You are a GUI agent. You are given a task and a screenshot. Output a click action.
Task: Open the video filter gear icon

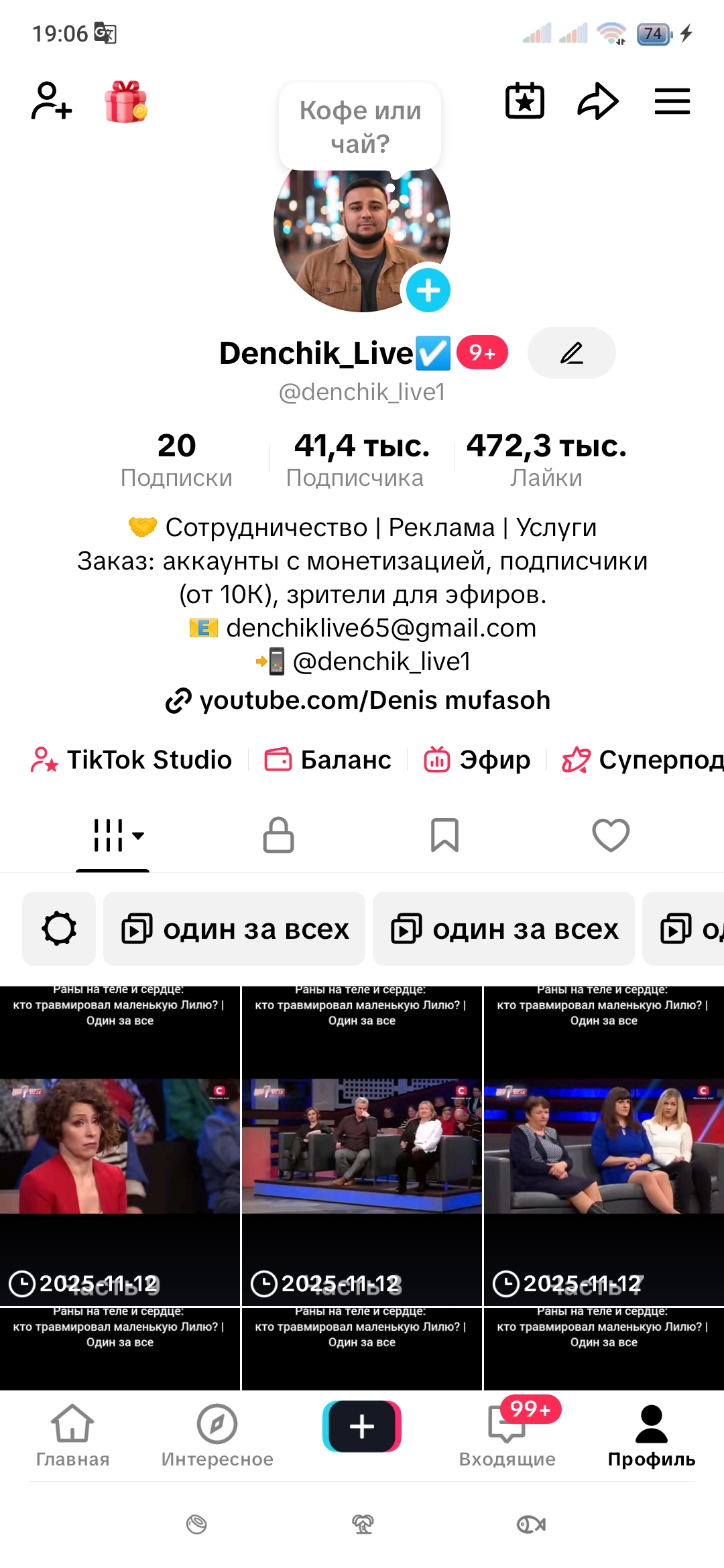point(58,929)
